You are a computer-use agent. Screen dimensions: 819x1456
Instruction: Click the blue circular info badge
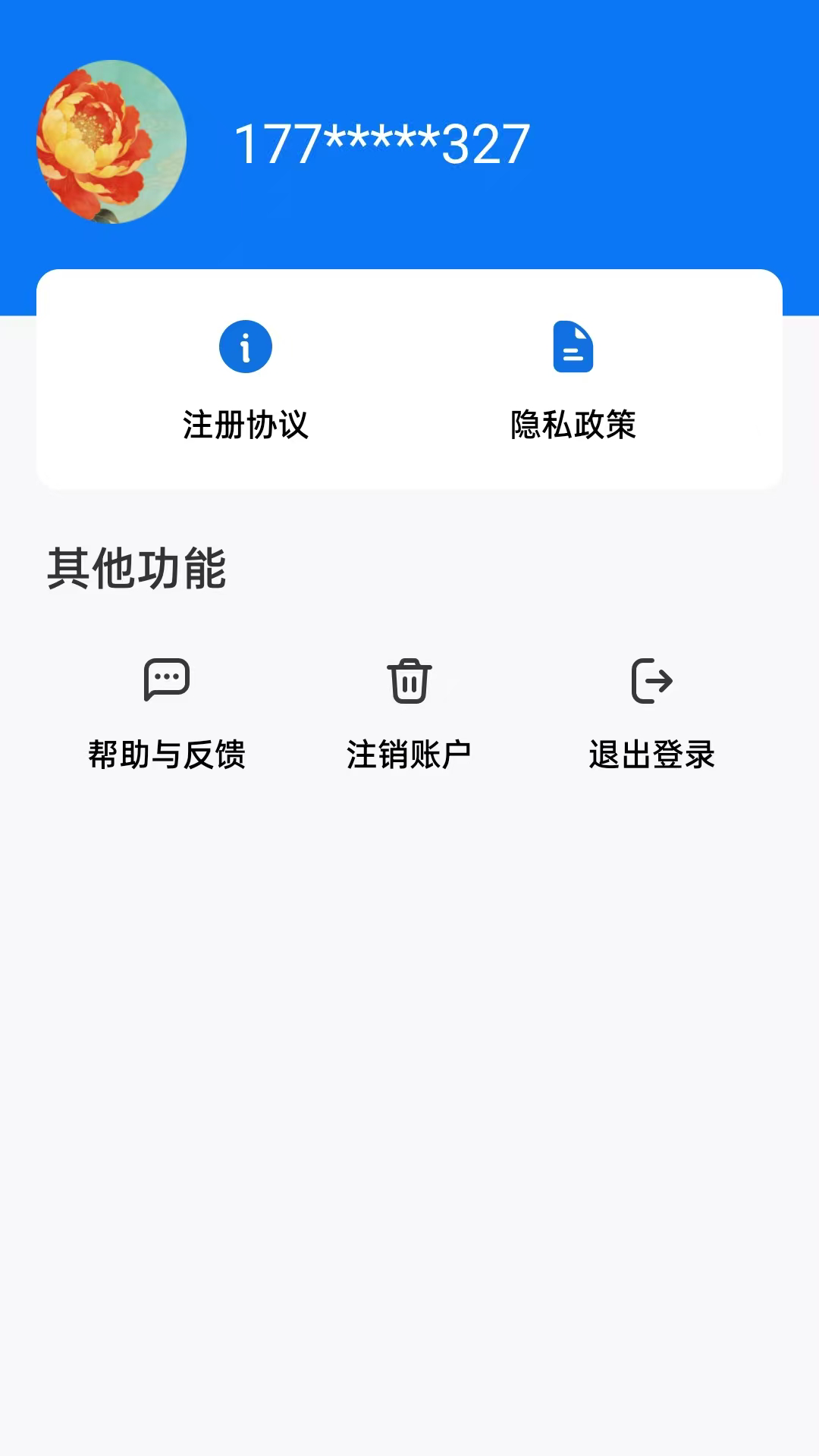click(x=244, y=347)
